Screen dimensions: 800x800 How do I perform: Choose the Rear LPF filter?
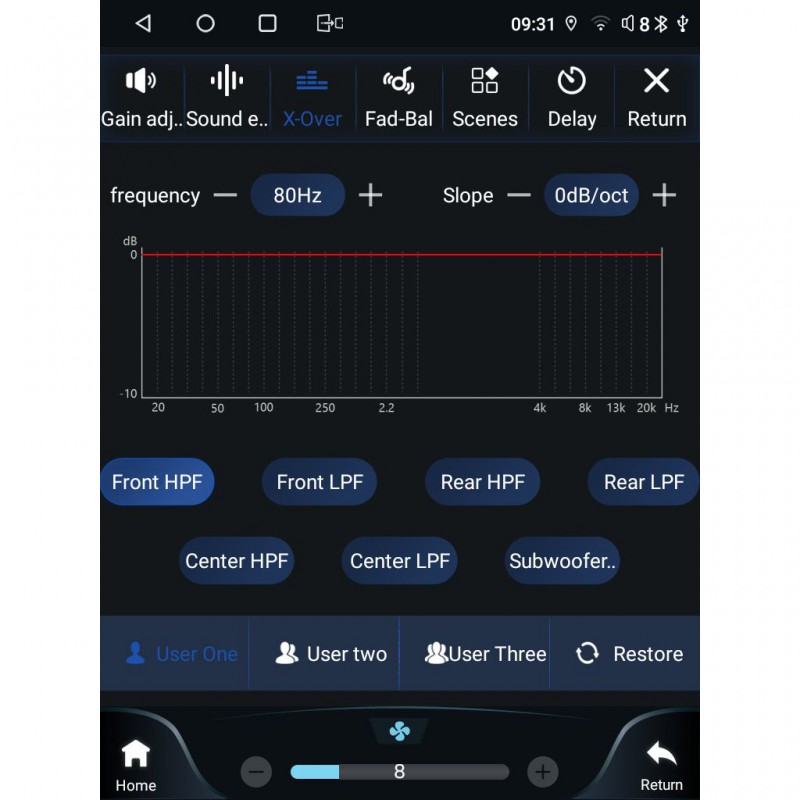pyautogui.click(x=643, y=482)
